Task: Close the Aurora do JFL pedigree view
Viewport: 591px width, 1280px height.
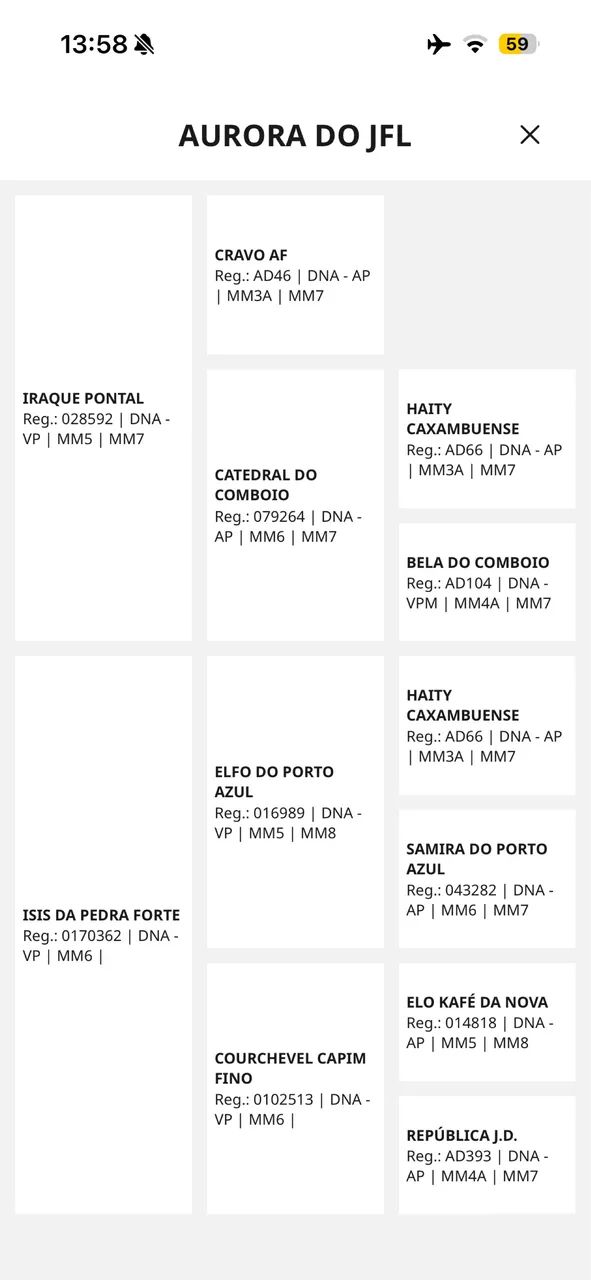Action: [x=530, y=135]
